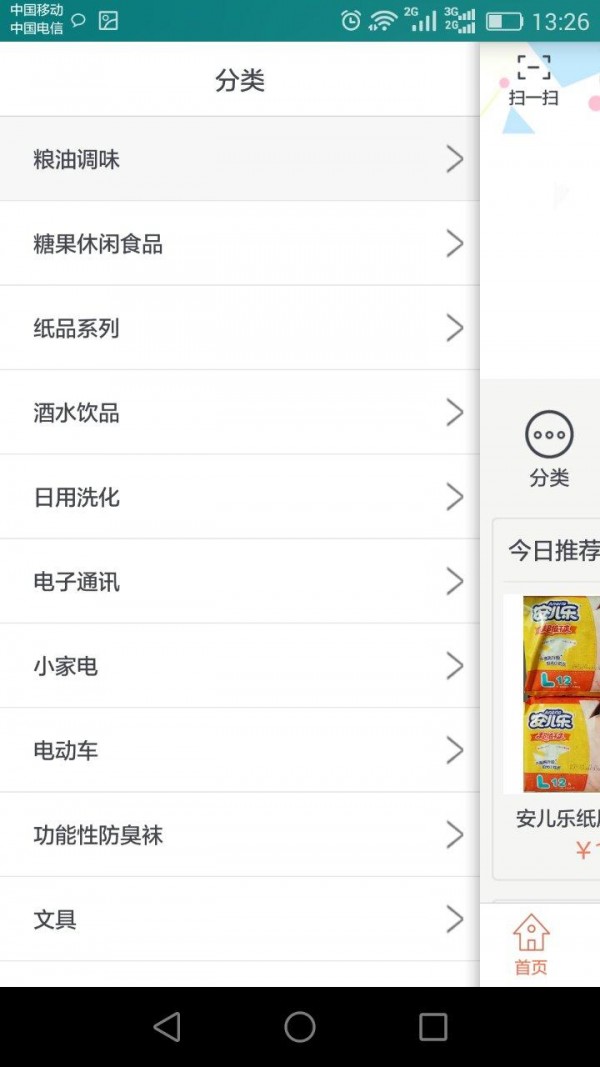Open the 电动车 category
Screen dimensions: 600x1067
pyautogui.click(x=240, y=750)
